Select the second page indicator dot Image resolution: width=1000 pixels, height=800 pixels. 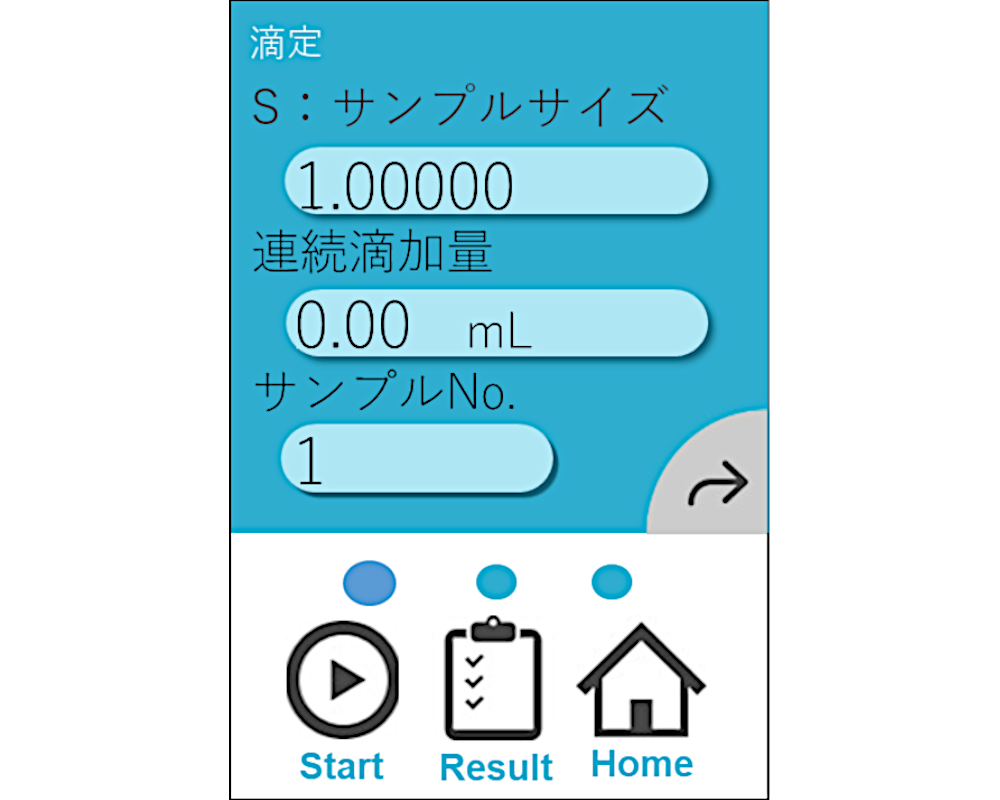[x=496, y=581]
